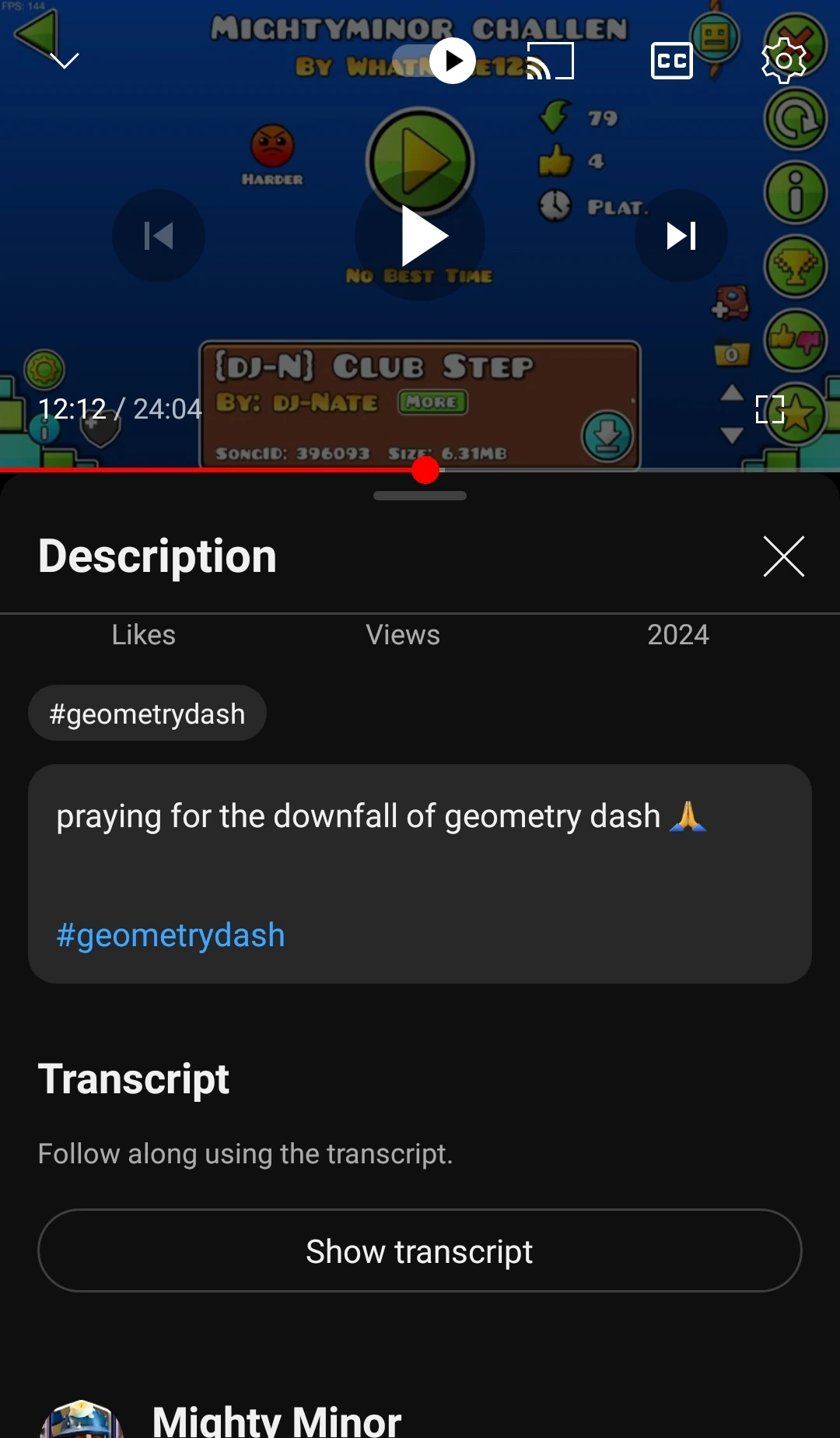
Task: Show transcript of the video
Action: click(419, 1251)
